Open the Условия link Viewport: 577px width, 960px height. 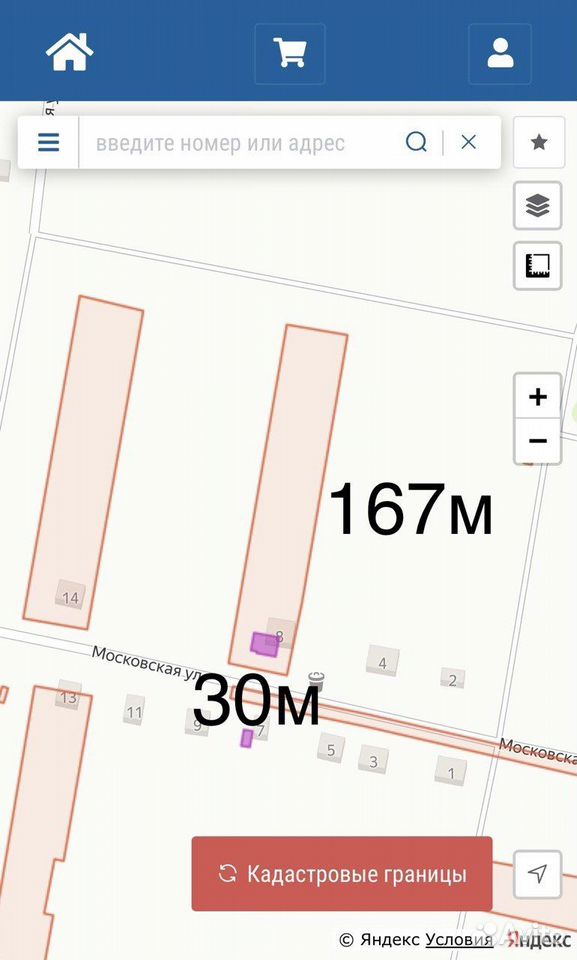tap(459, 939)
